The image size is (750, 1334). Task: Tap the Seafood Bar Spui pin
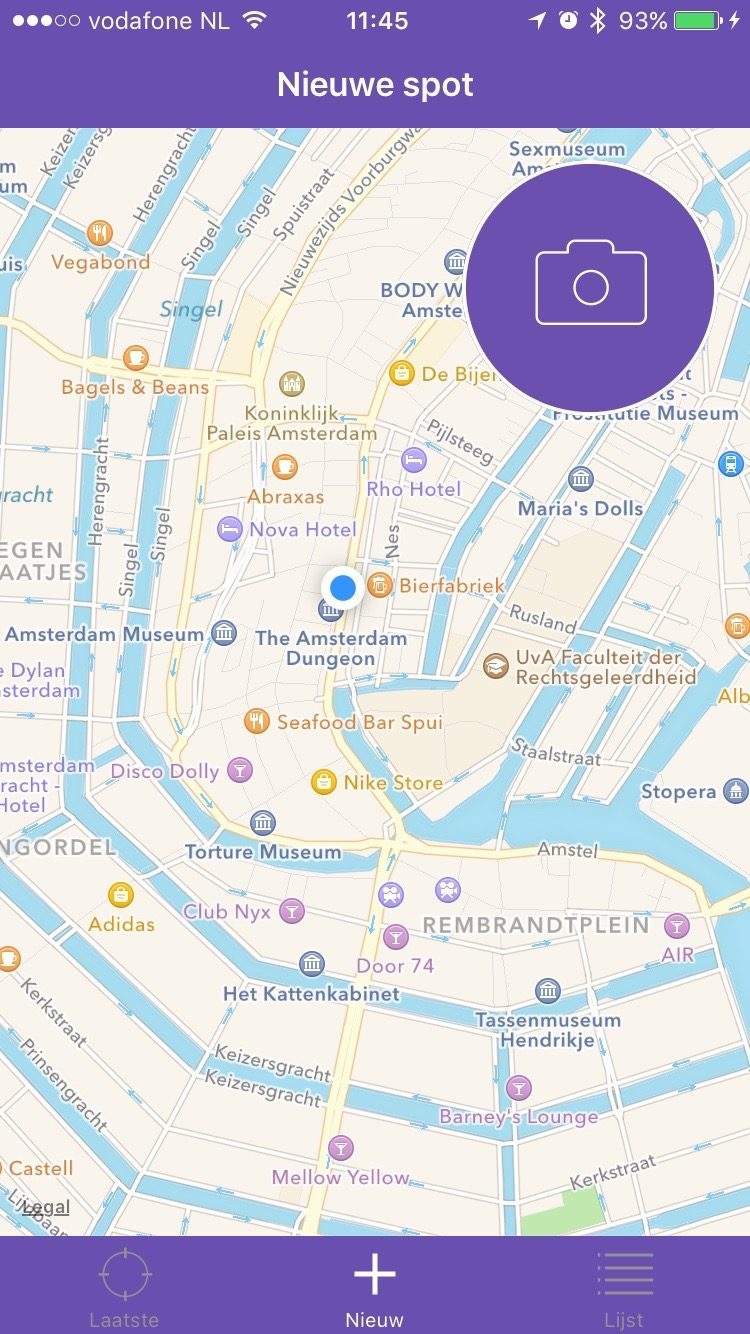click(257, 721)
